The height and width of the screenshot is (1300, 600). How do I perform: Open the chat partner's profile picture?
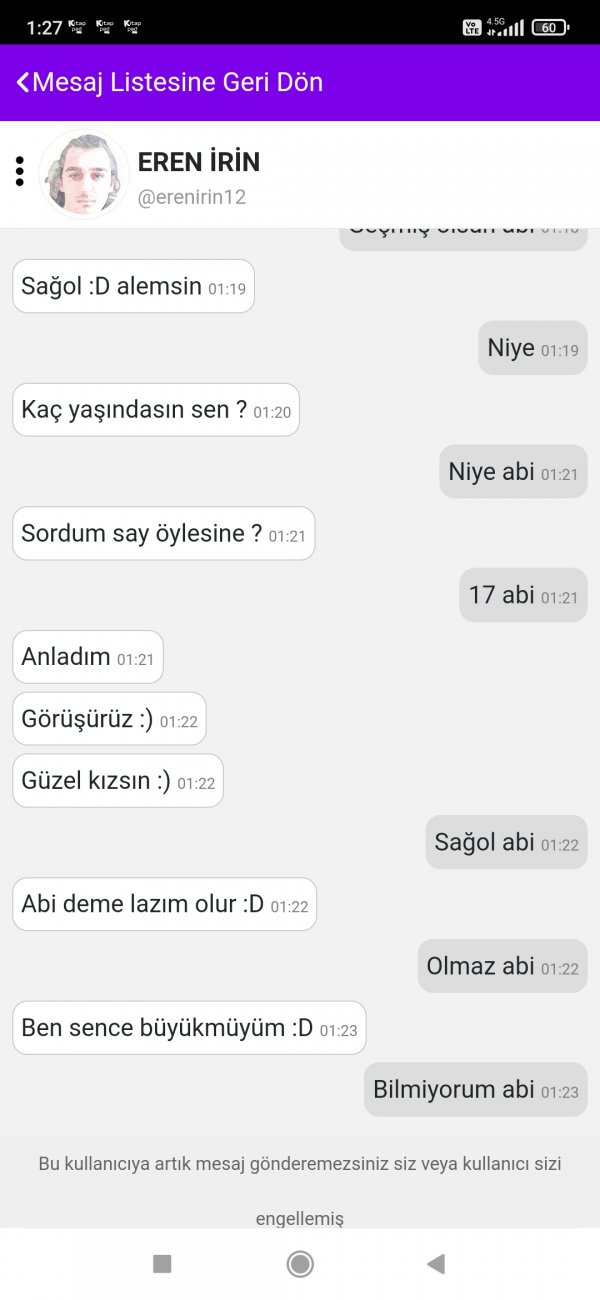(x=84, y=175)
